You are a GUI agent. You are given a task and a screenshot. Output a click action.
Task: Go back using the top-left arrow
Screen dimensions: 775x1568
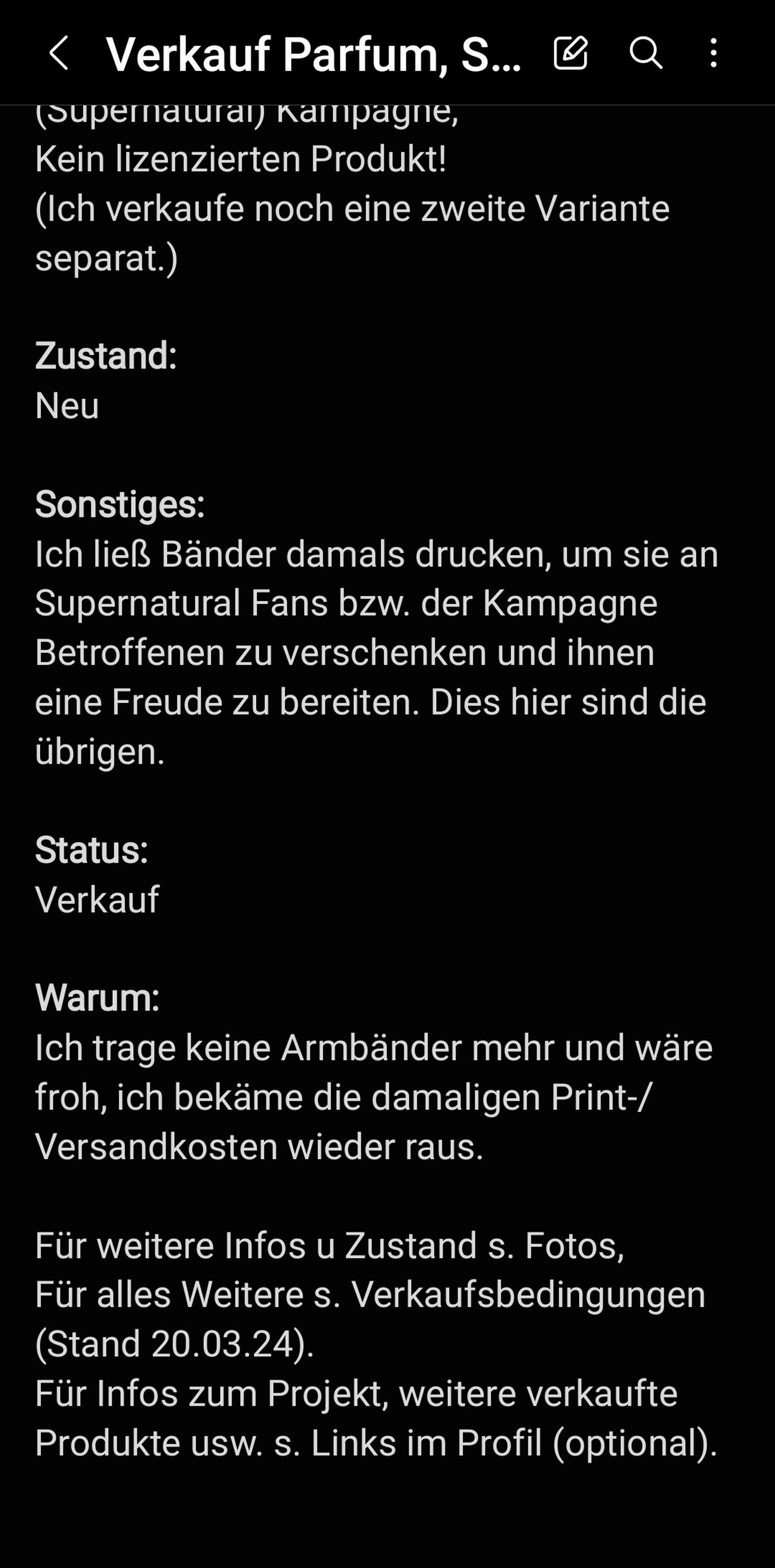tap(59, 53)
